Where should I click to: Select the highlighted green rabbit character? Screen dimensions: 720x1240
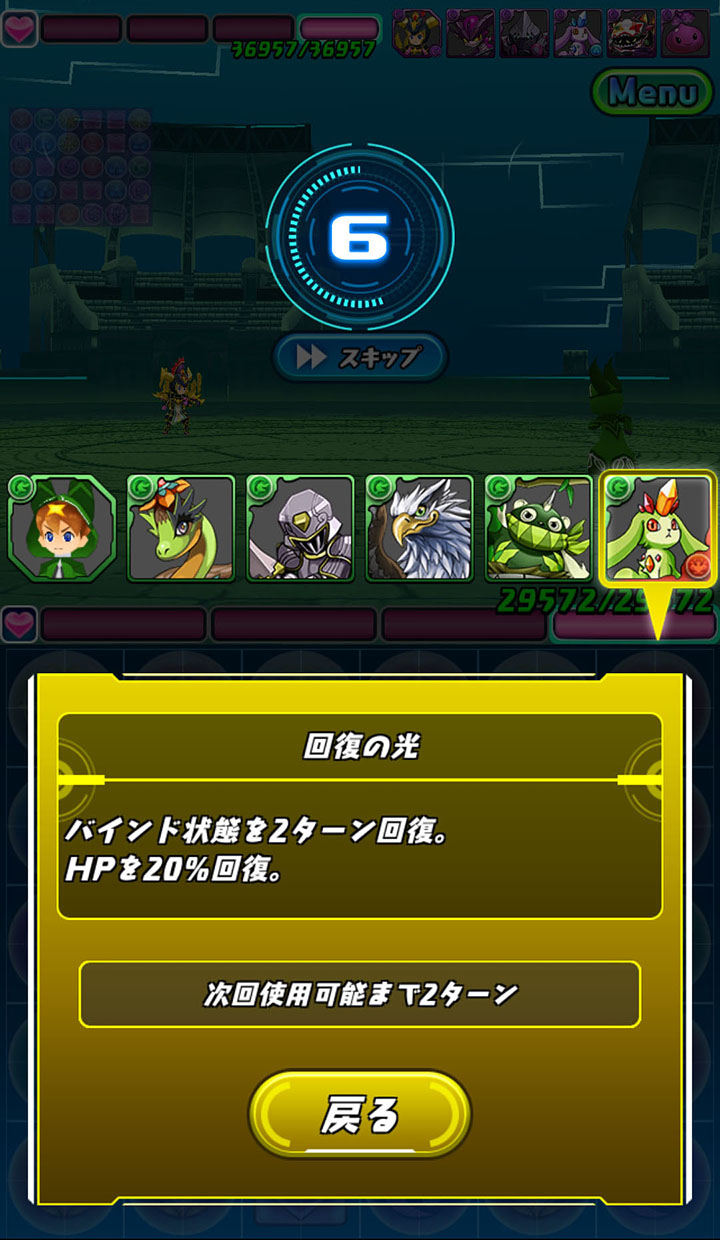(x=656, y=528)
